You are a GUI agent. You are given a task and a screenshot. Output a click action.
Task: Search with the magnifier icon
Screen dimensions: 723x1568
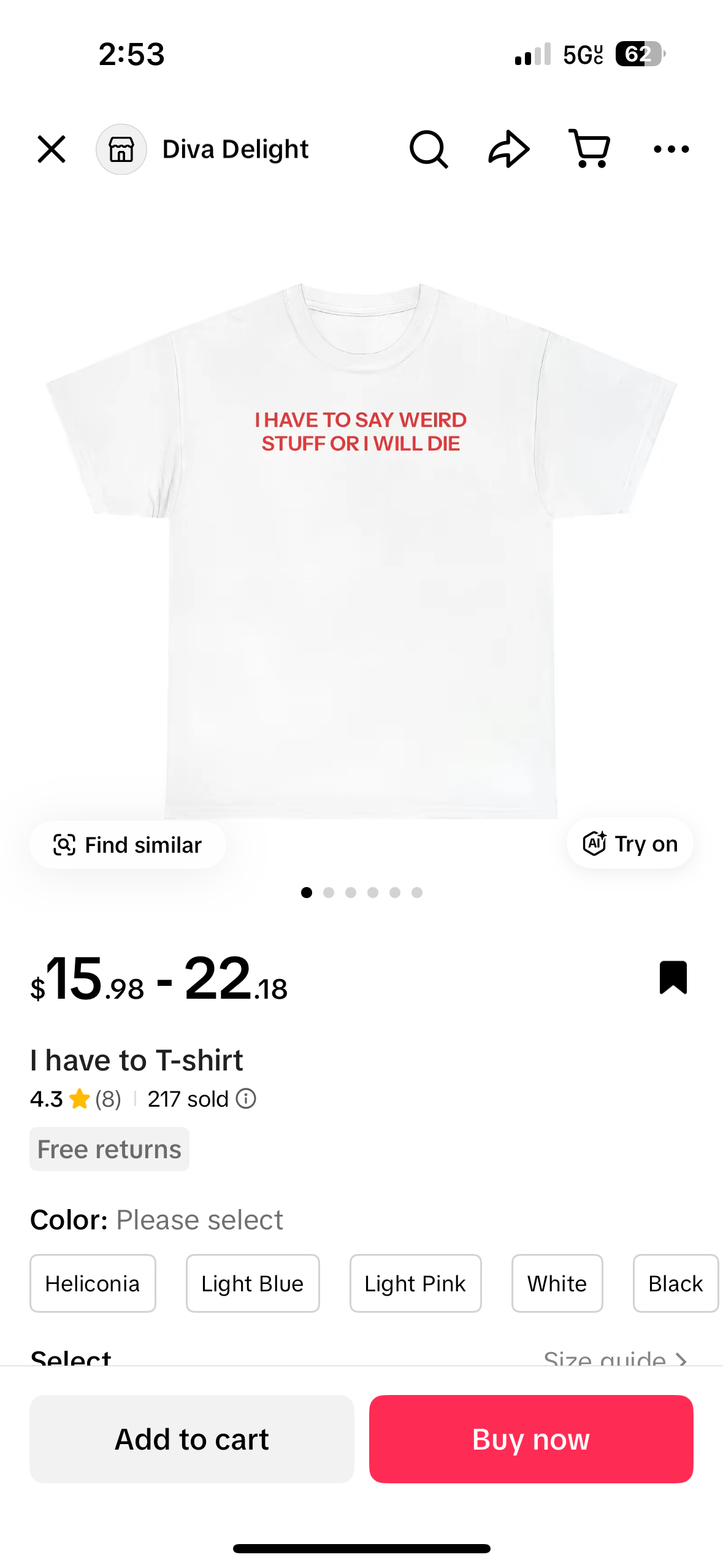429,149
